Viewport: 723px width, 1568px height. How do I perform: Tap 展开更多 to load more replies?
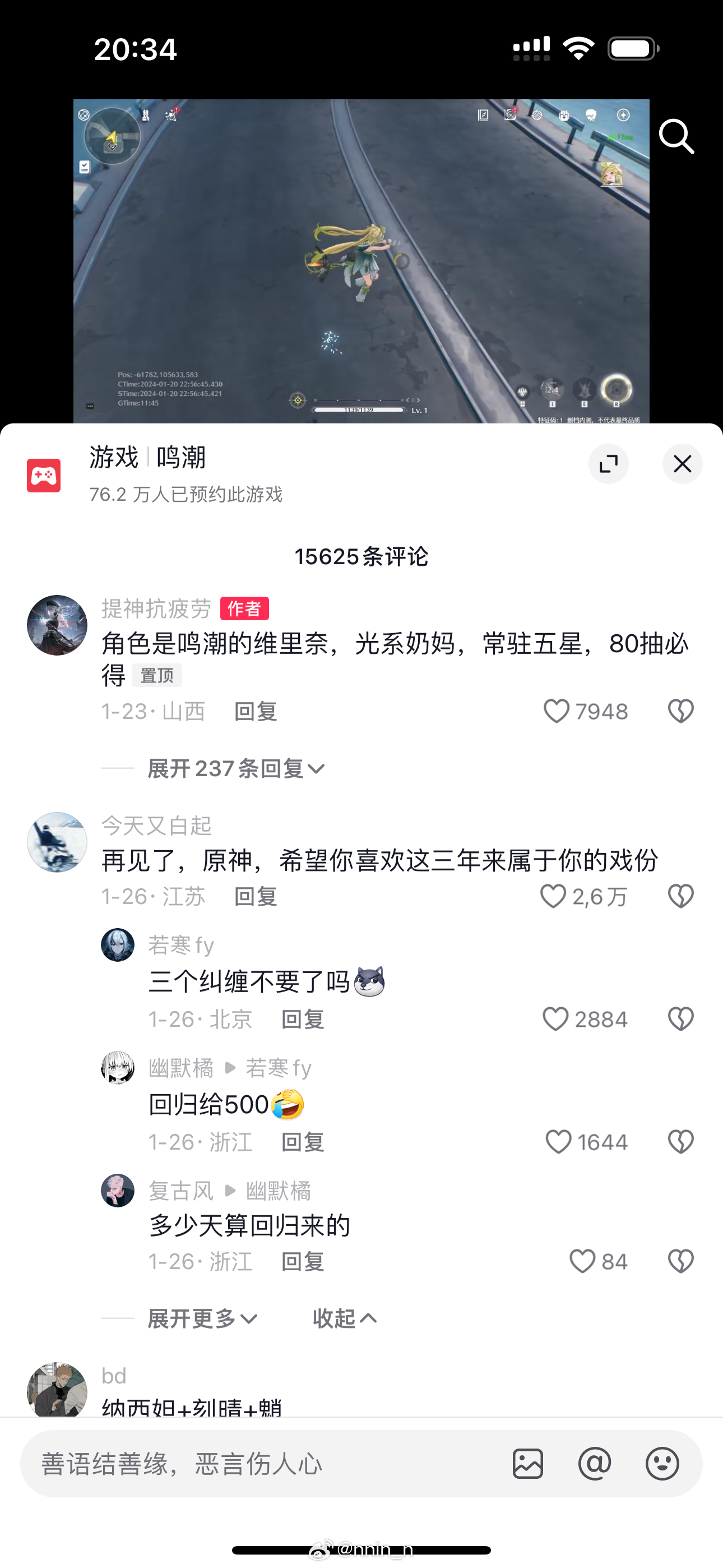(203, 1319)
